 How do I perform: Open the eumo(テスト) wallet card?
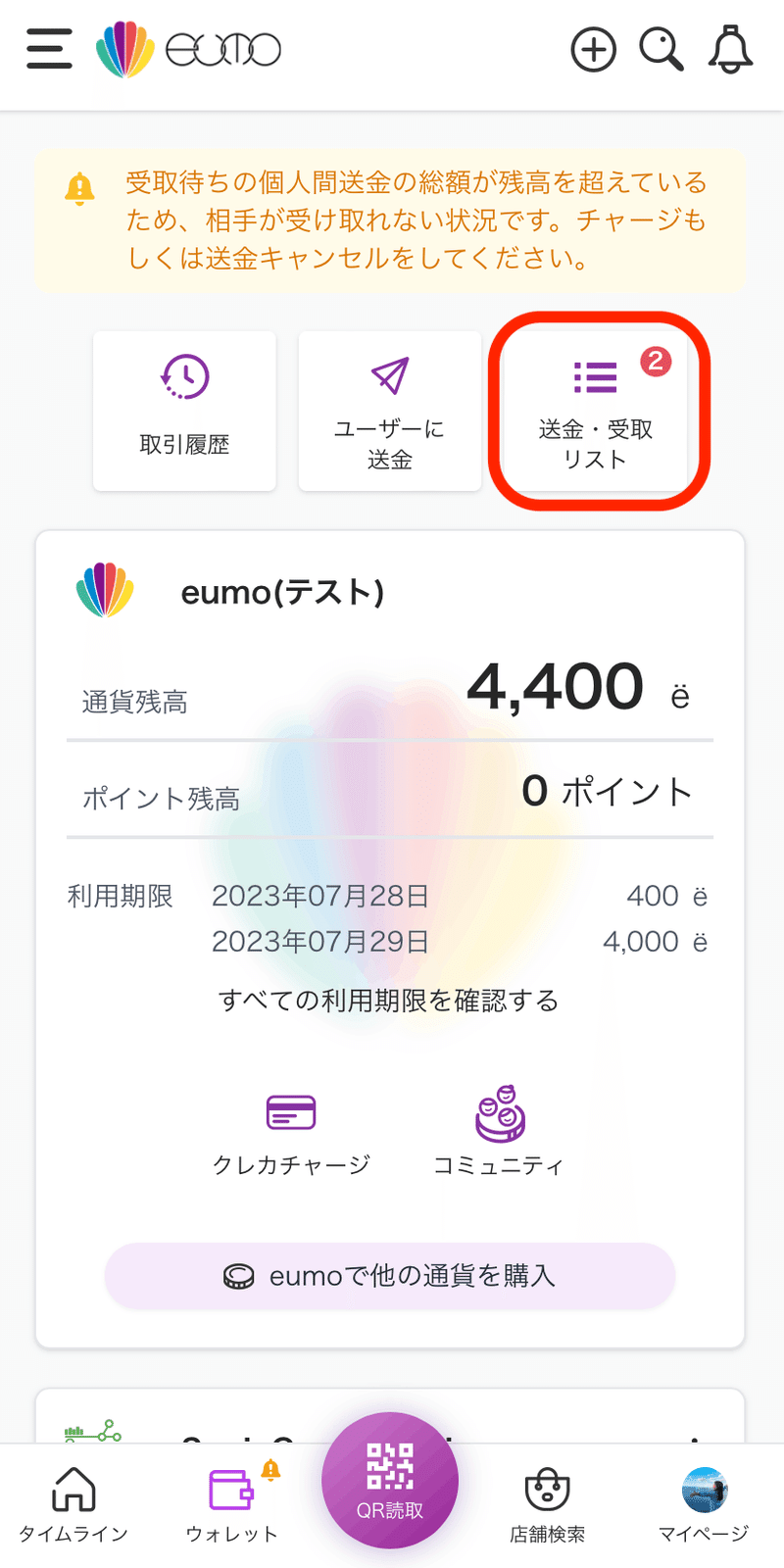tap(390, 939)
